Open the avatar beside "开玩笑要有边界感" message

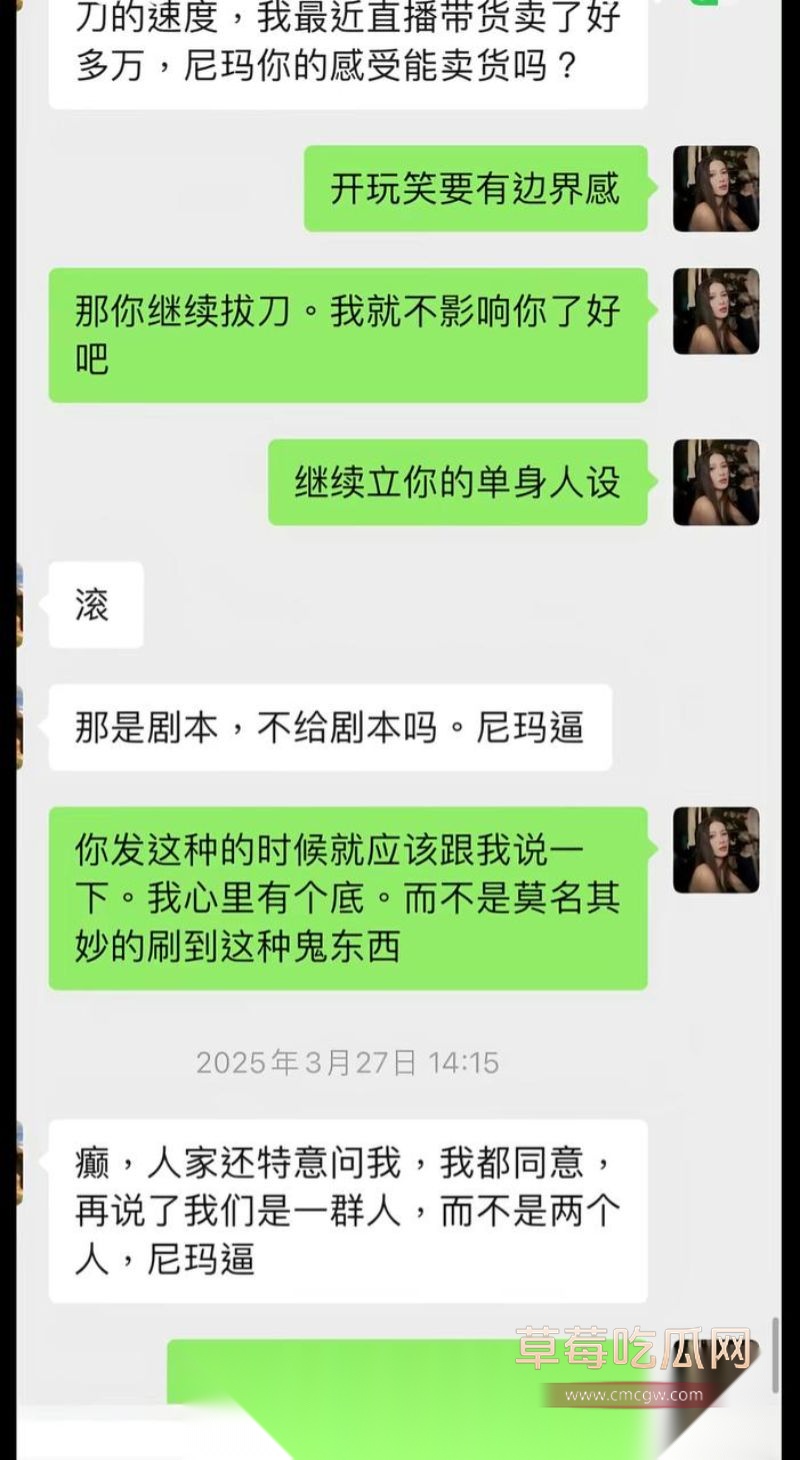click(x=716, y=189)
